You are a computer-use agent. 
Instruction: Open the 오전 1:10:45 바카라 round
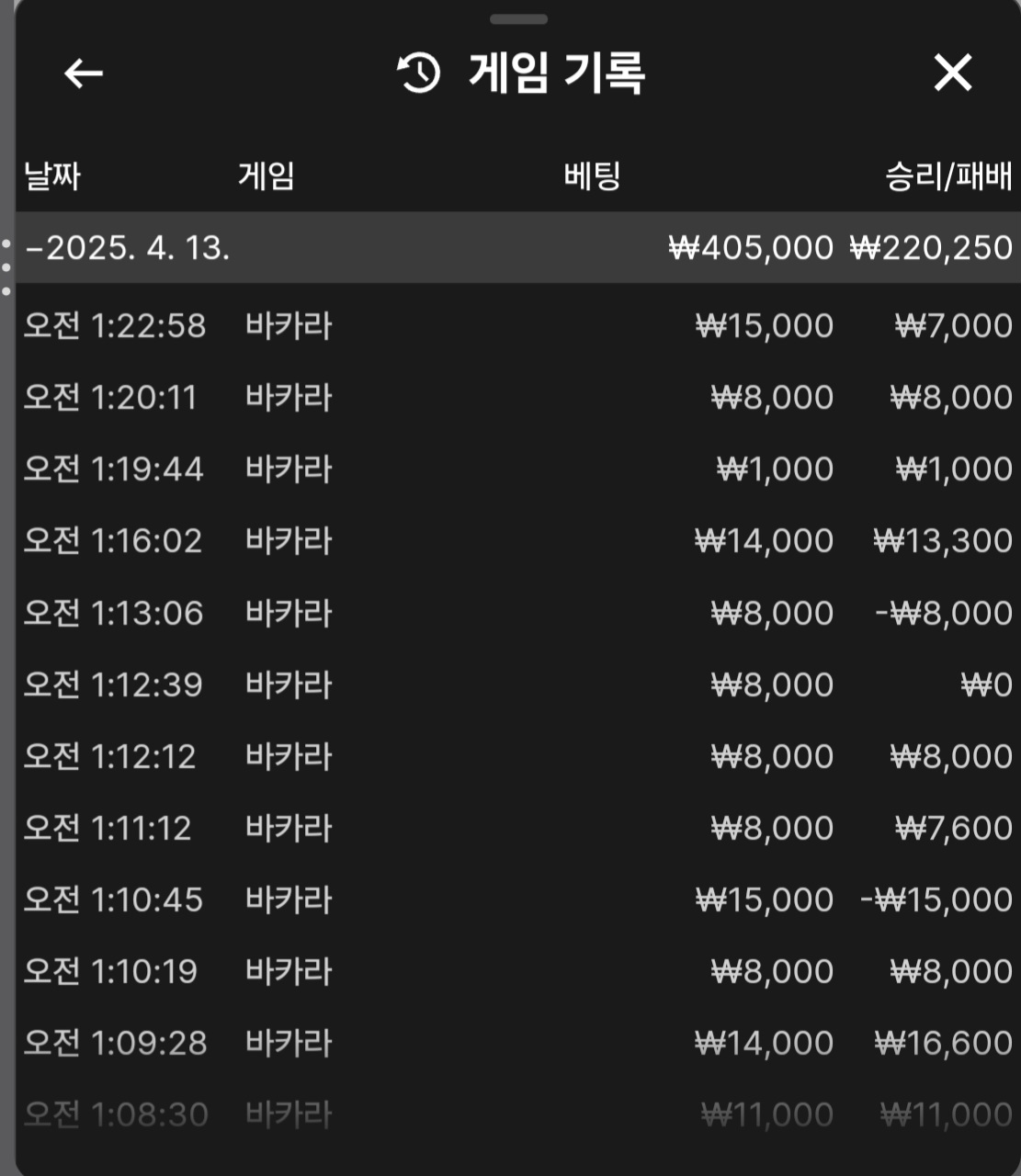[x=517, y=899]
